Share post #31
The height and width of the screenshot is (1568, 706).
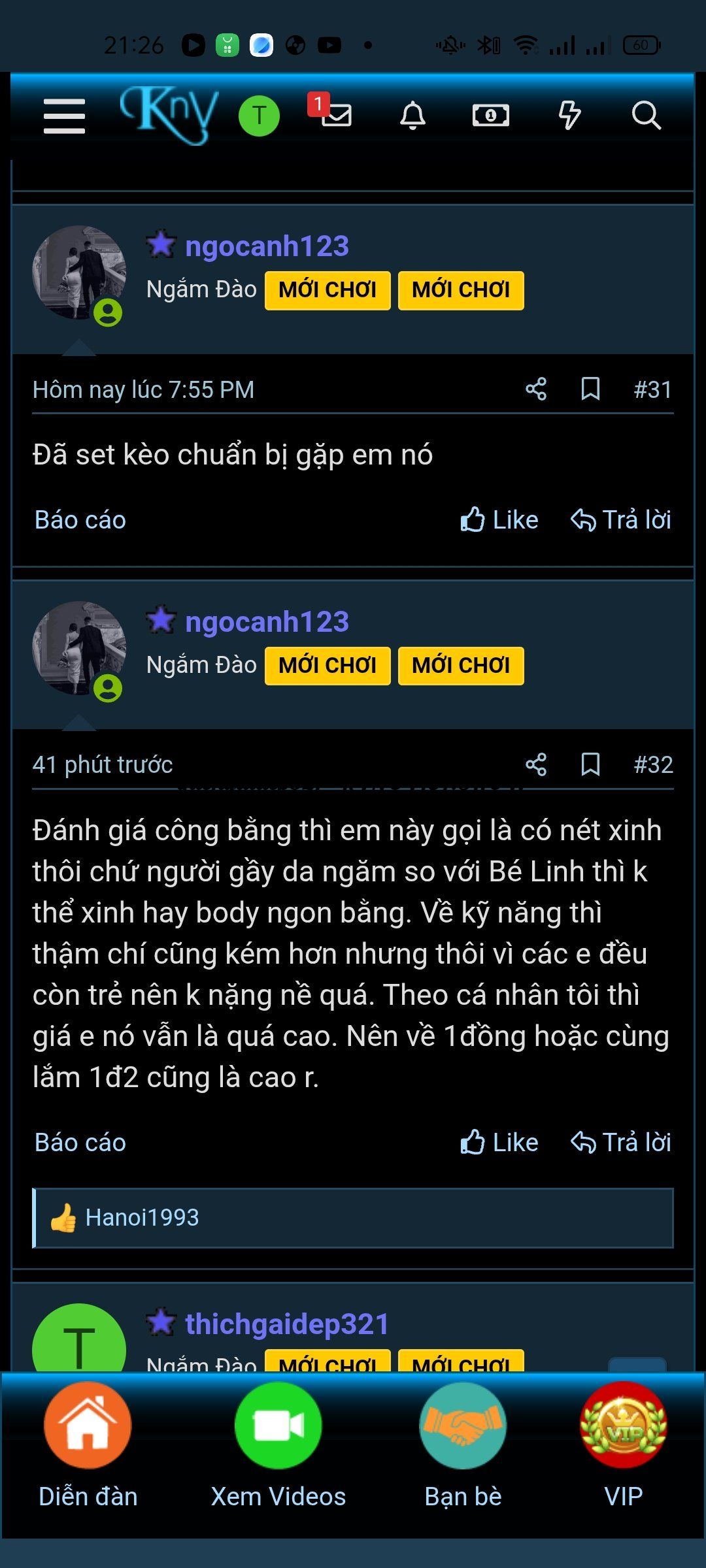pos(536,389)
